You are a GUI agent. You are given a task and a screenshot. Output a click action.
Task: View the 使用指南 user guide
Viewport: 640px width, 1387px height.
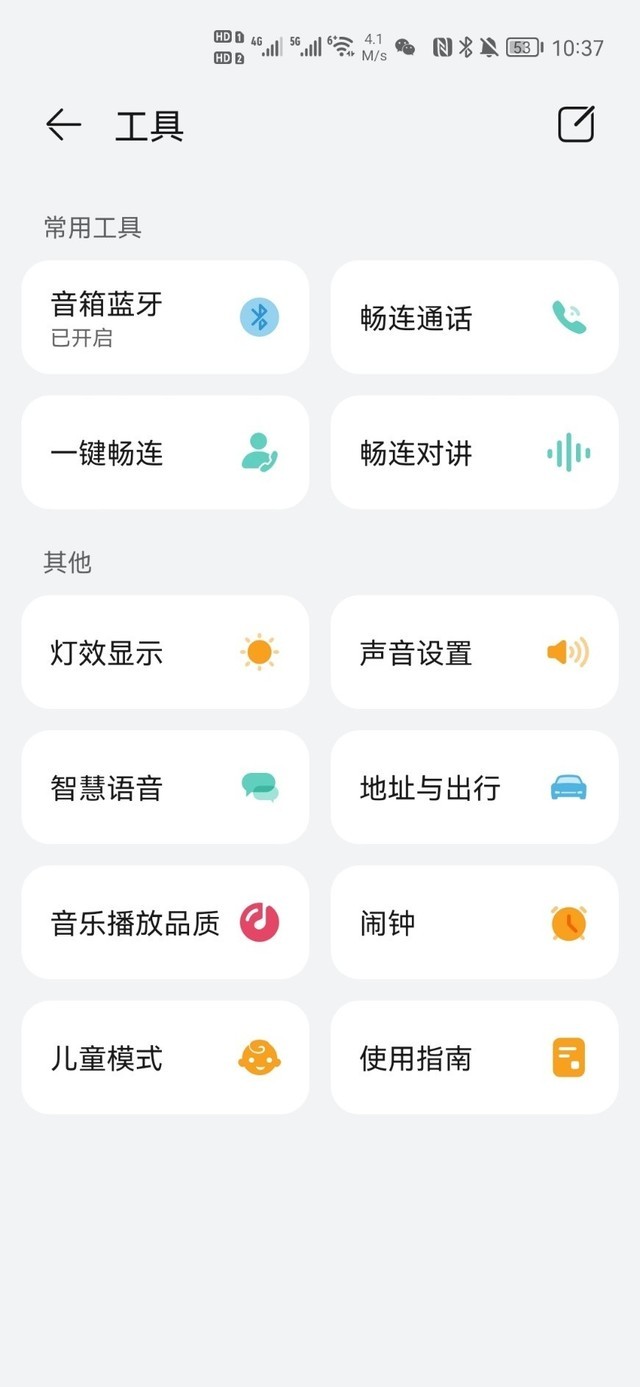475,1057
